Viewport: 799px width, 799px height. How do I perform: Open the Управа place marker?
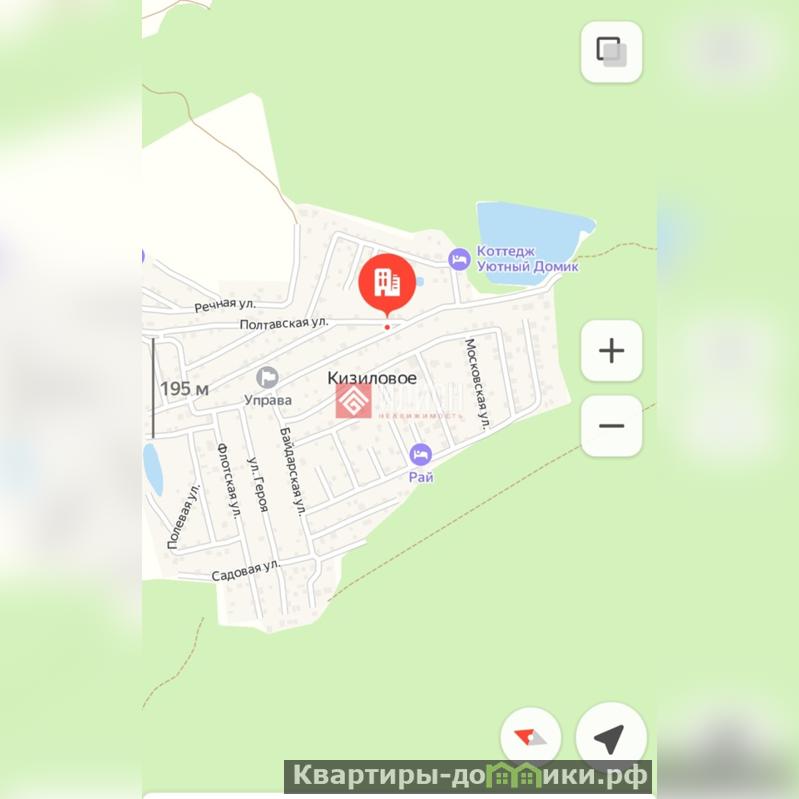pyautogui.click(x=267, y=377)
